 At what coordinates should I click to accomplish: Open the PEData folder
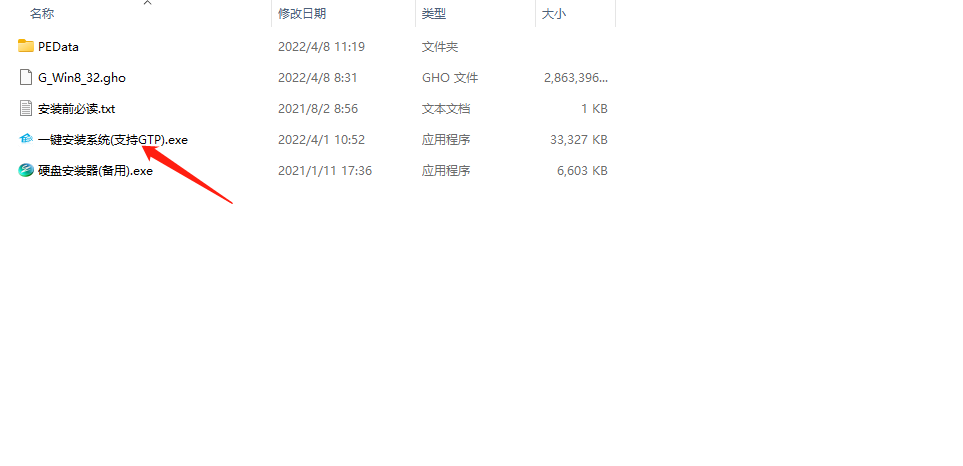(58, 46)
